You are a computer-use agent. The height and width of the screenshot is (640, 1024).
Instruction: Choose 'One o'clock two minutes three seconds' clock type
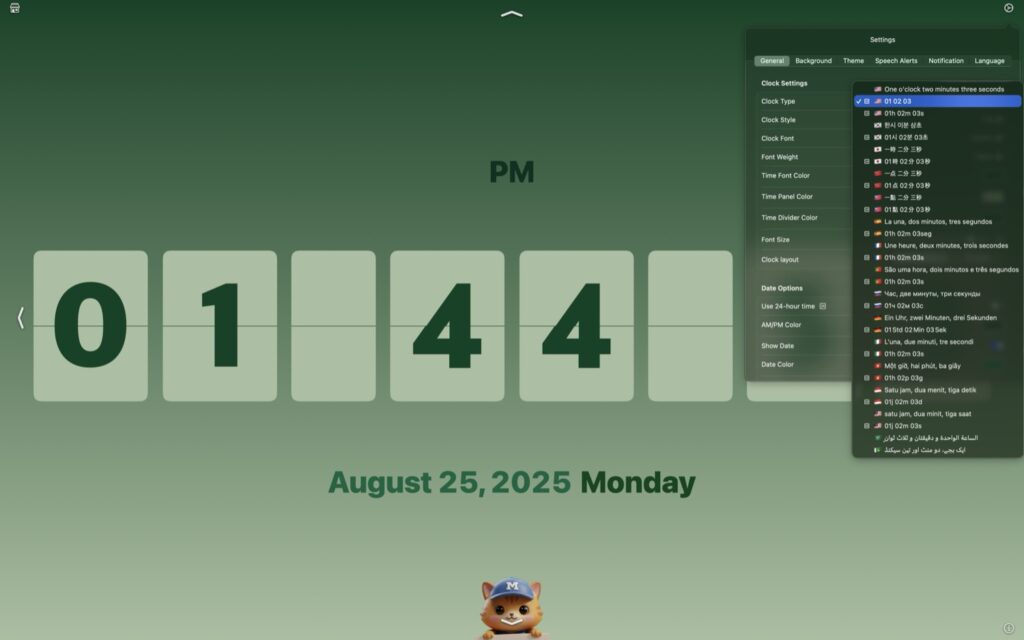[943, 89]
